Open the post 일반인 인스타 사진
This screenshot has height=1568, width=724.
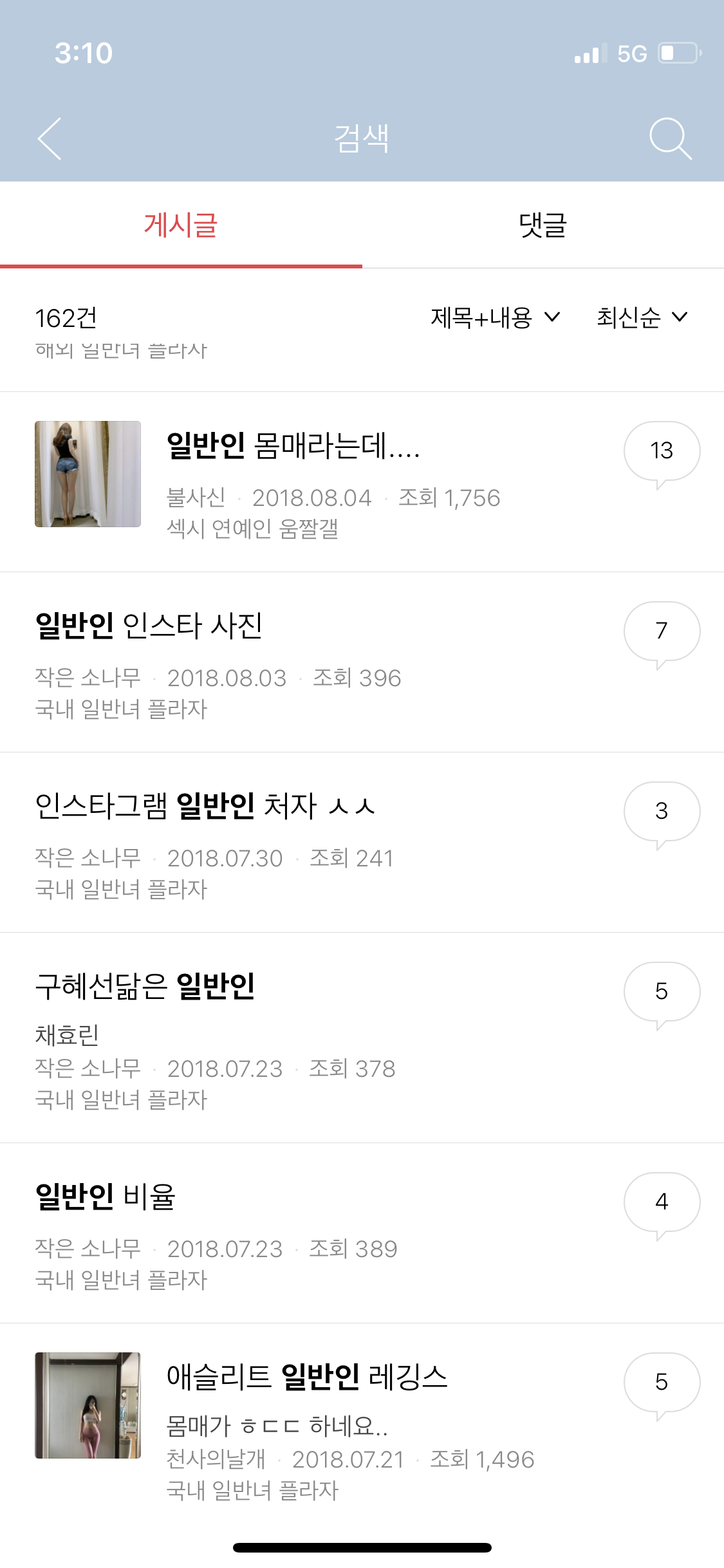point(149,626)
